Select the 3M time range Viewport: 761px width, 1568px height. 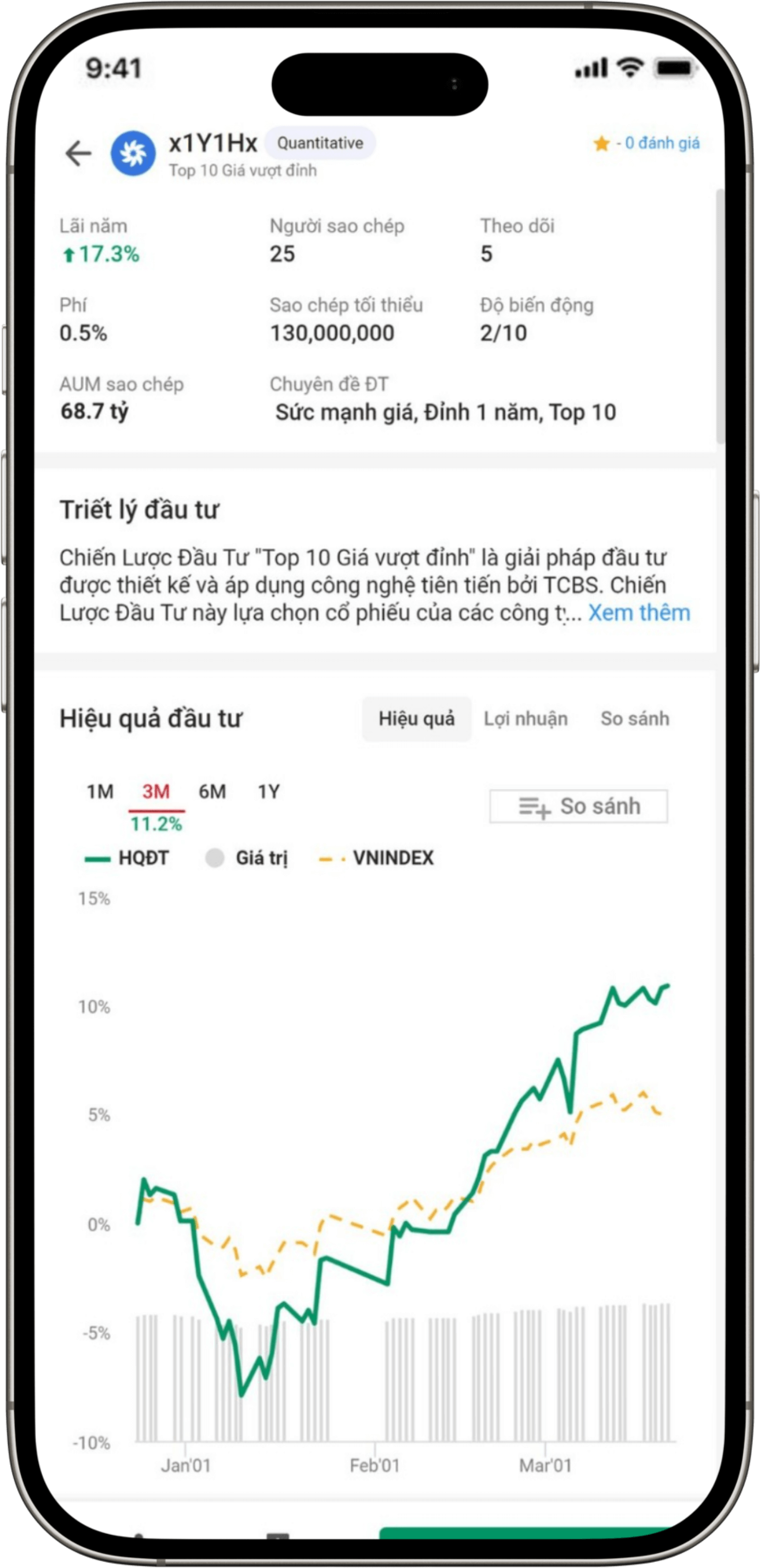click(x=156, y=791)
